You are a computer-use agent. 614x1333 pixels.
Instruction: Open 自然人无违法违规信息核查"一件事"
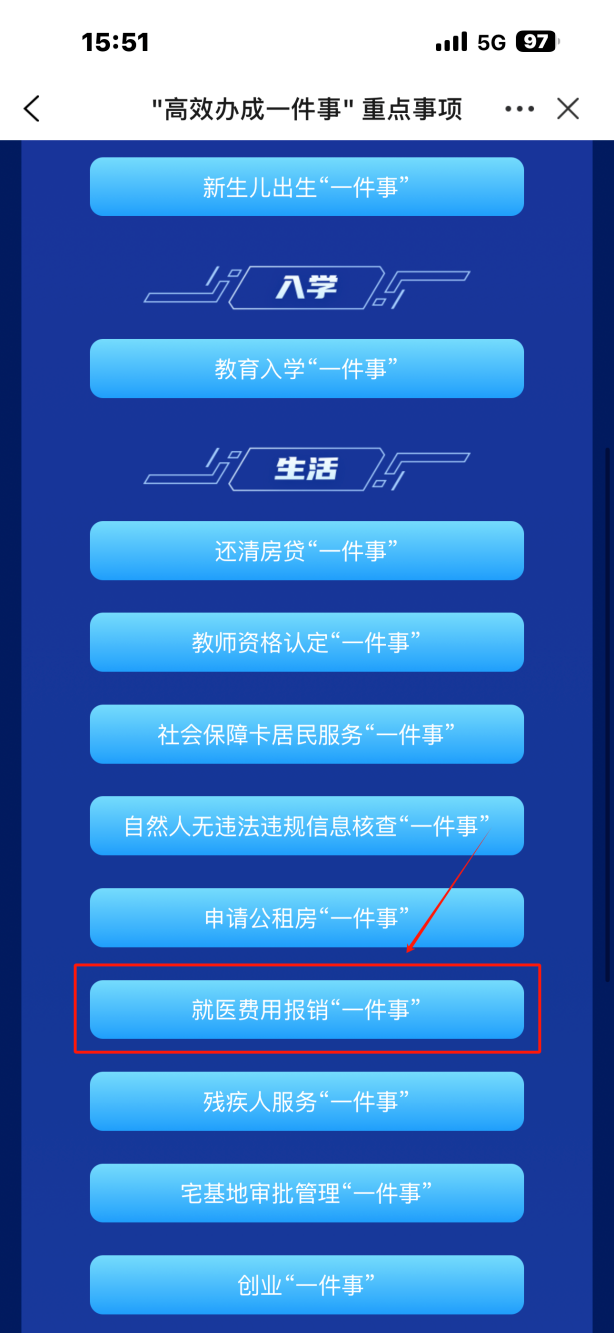(x=306, y=826)
